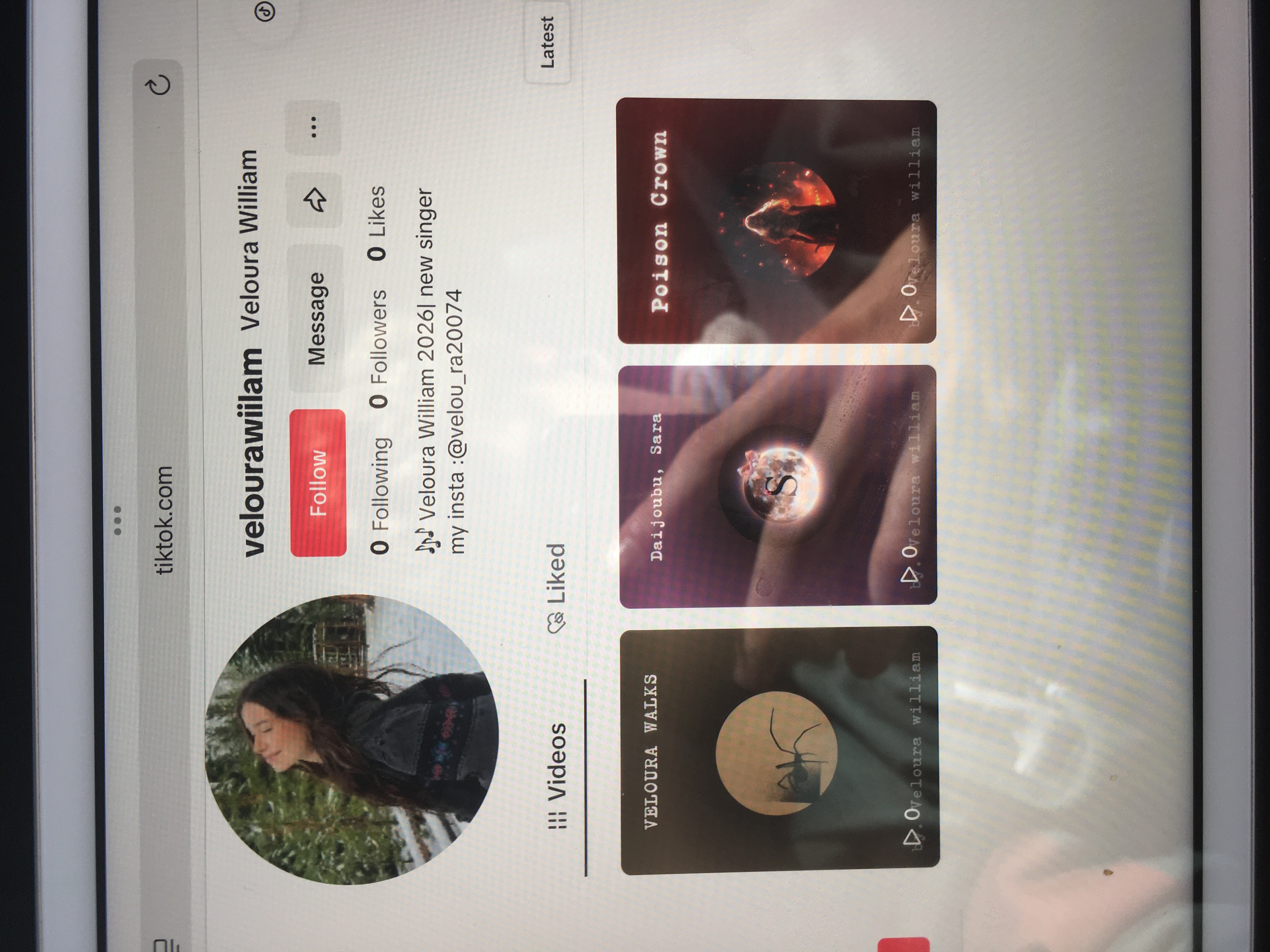1270x952 pixels.
Task: Open the three-dot more options menu
Action: click(313, 127)
